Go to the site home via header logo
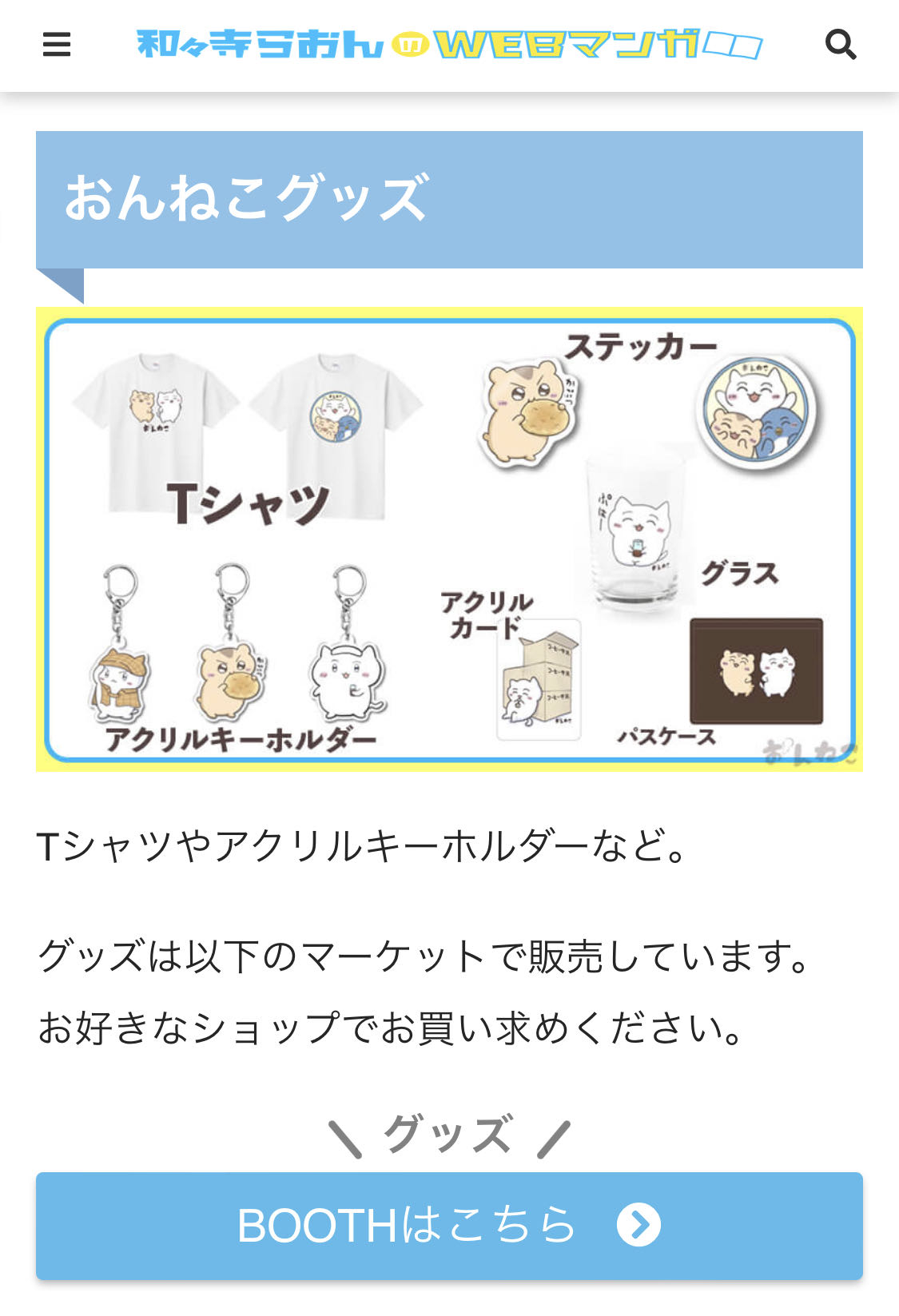The image size is (899, 1316). click(449, 45)
